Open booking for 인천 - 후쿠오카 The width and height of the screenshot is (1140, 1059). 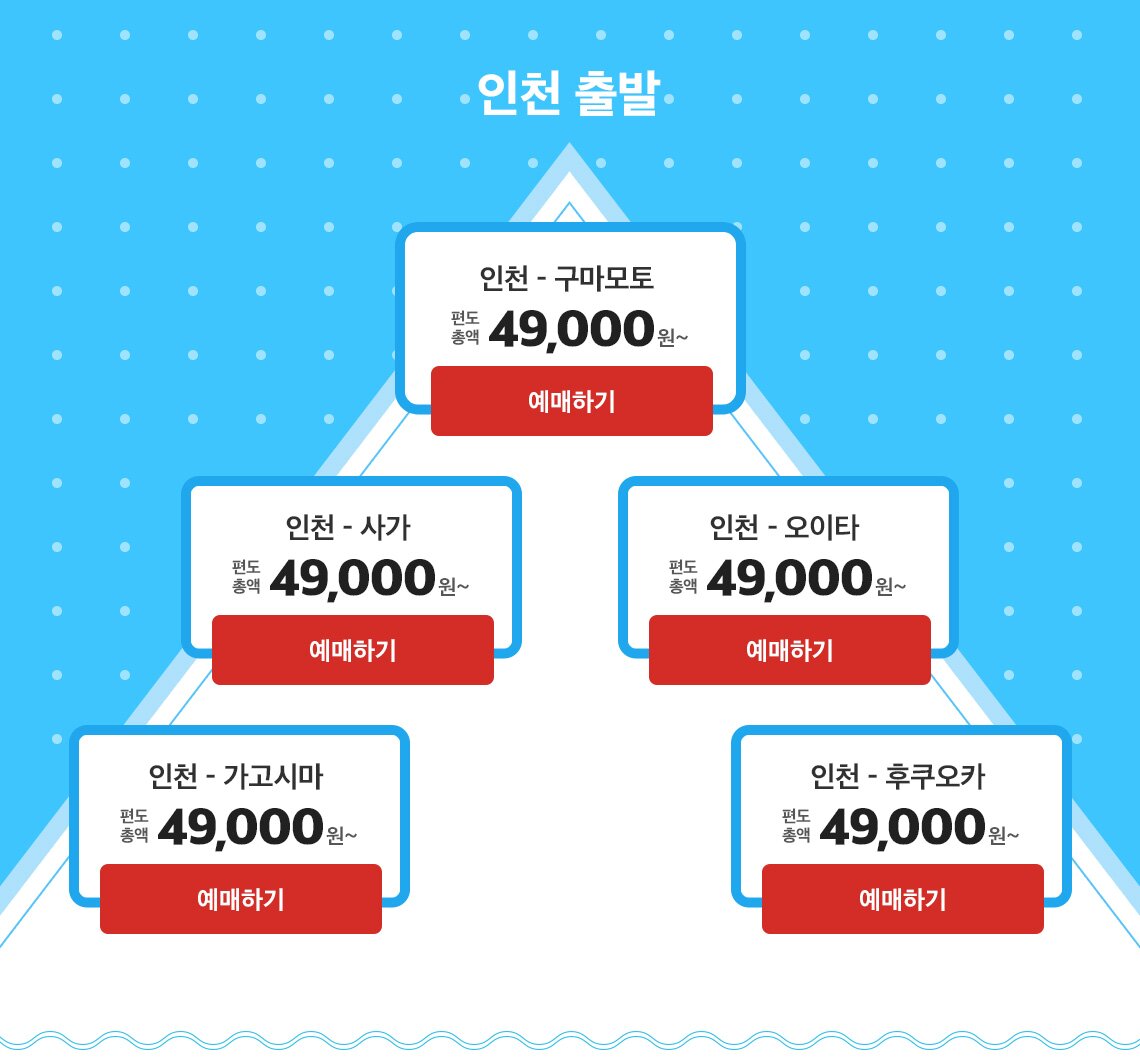[x=902, y=899]
